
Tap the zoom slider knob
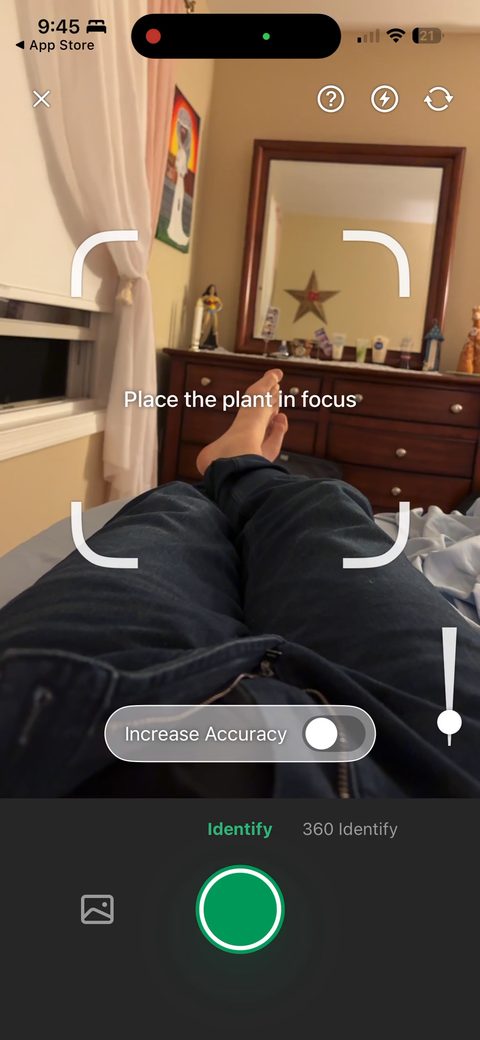[450, 721]
